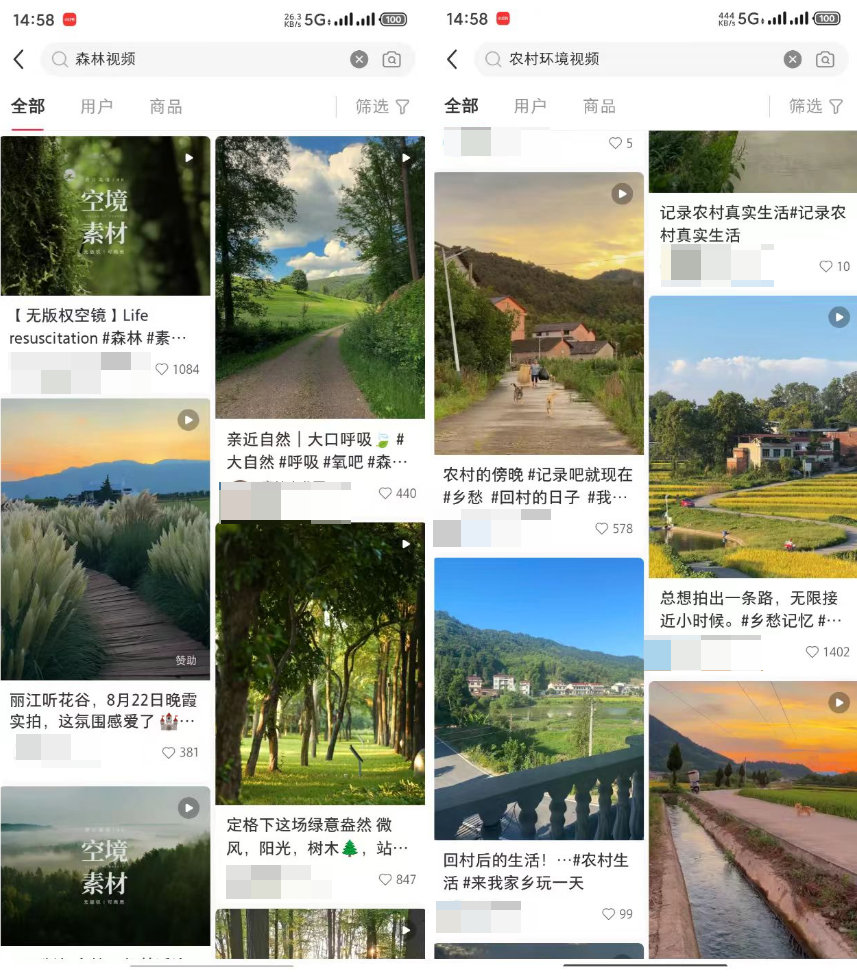
Task: Switch to the 用户 tab
Action: point(96,106)
